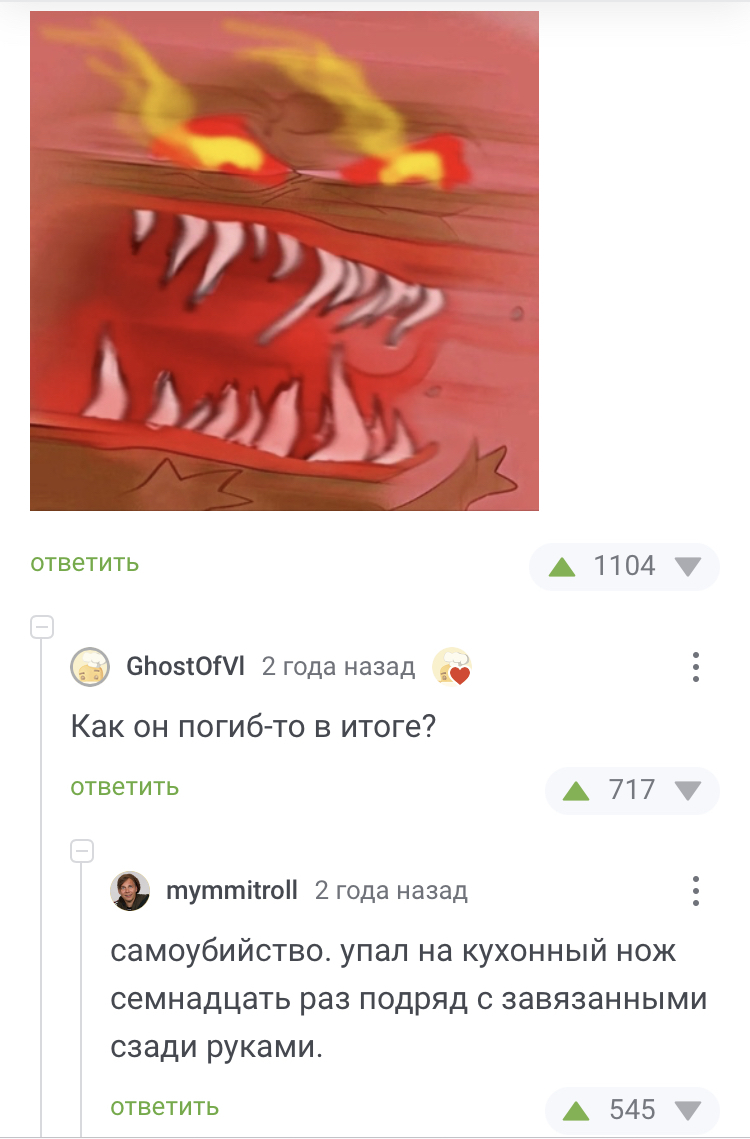Image resolution: width=750 pixels, height=1139 pixels.
Task: Reply to GhostOfVl's comment
Action: point(124,787)
